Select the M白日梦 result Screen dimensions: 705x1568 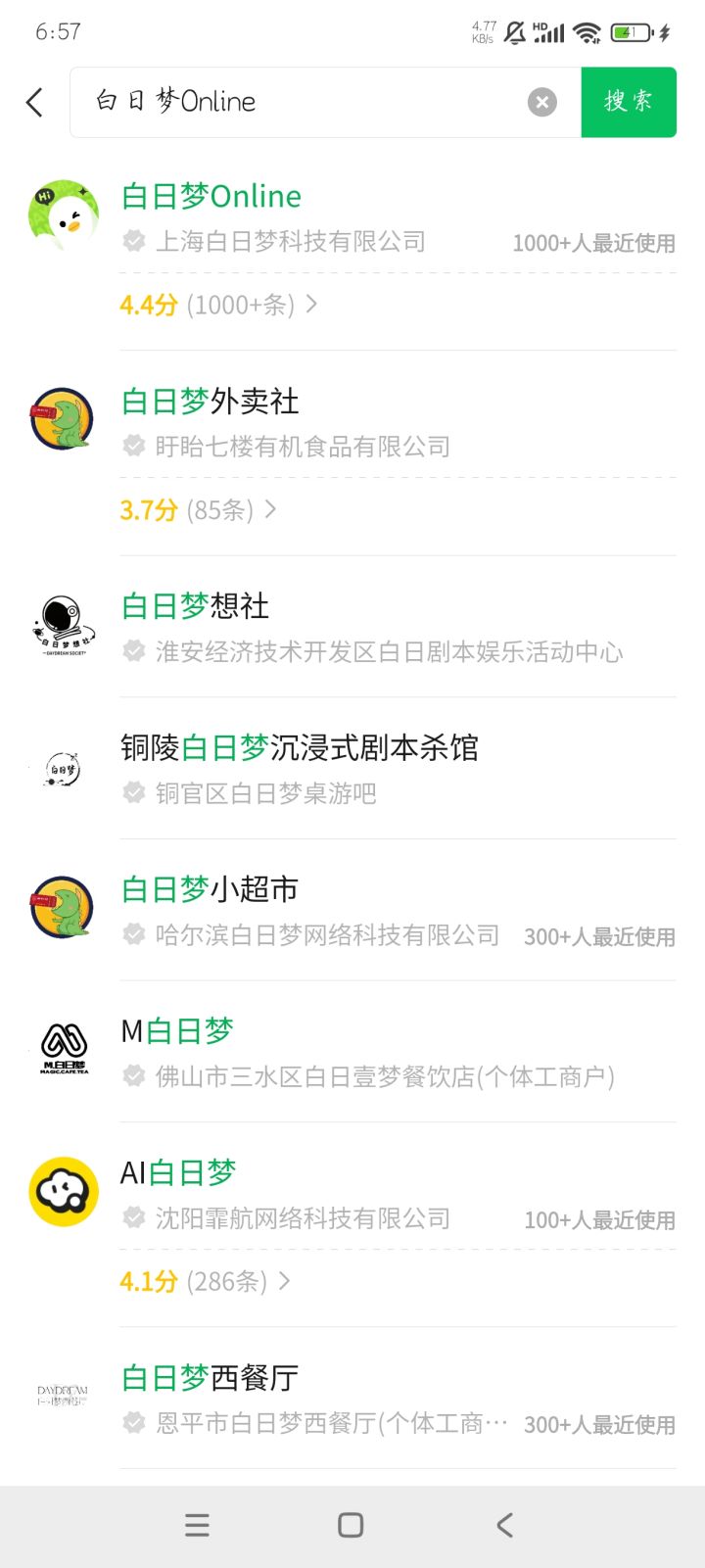point(177,1031)
